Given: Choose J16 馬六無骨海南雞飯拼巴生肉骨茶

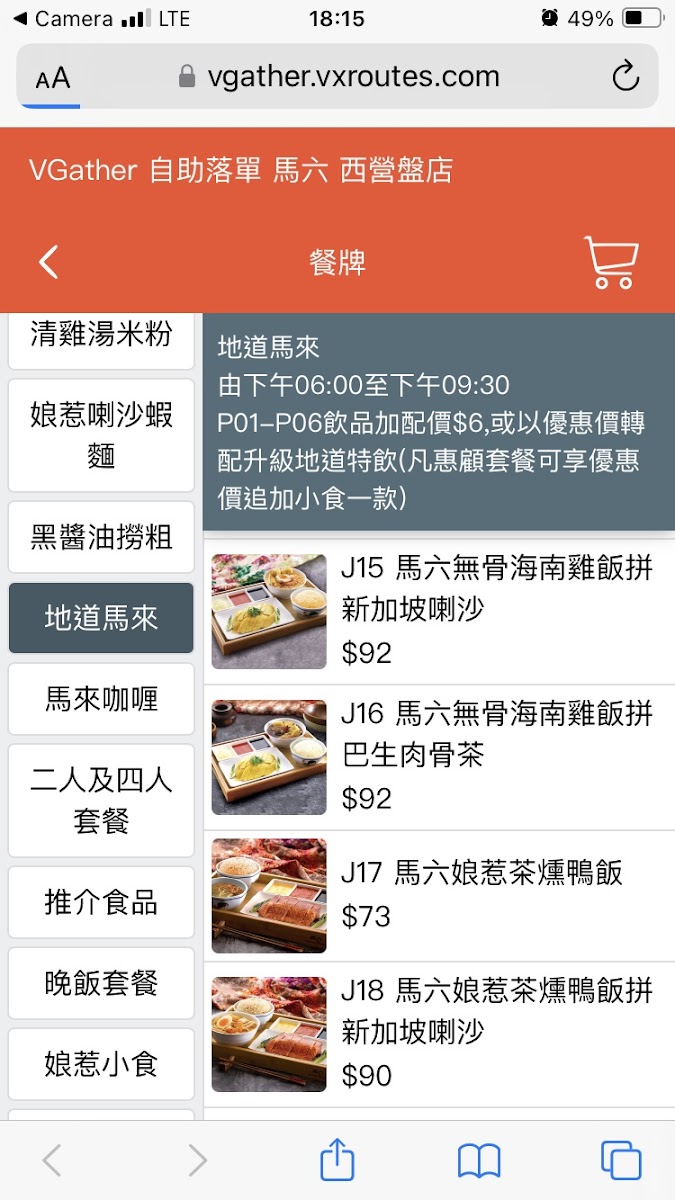Looking at the screenshot, I should [x=439, y=756].
